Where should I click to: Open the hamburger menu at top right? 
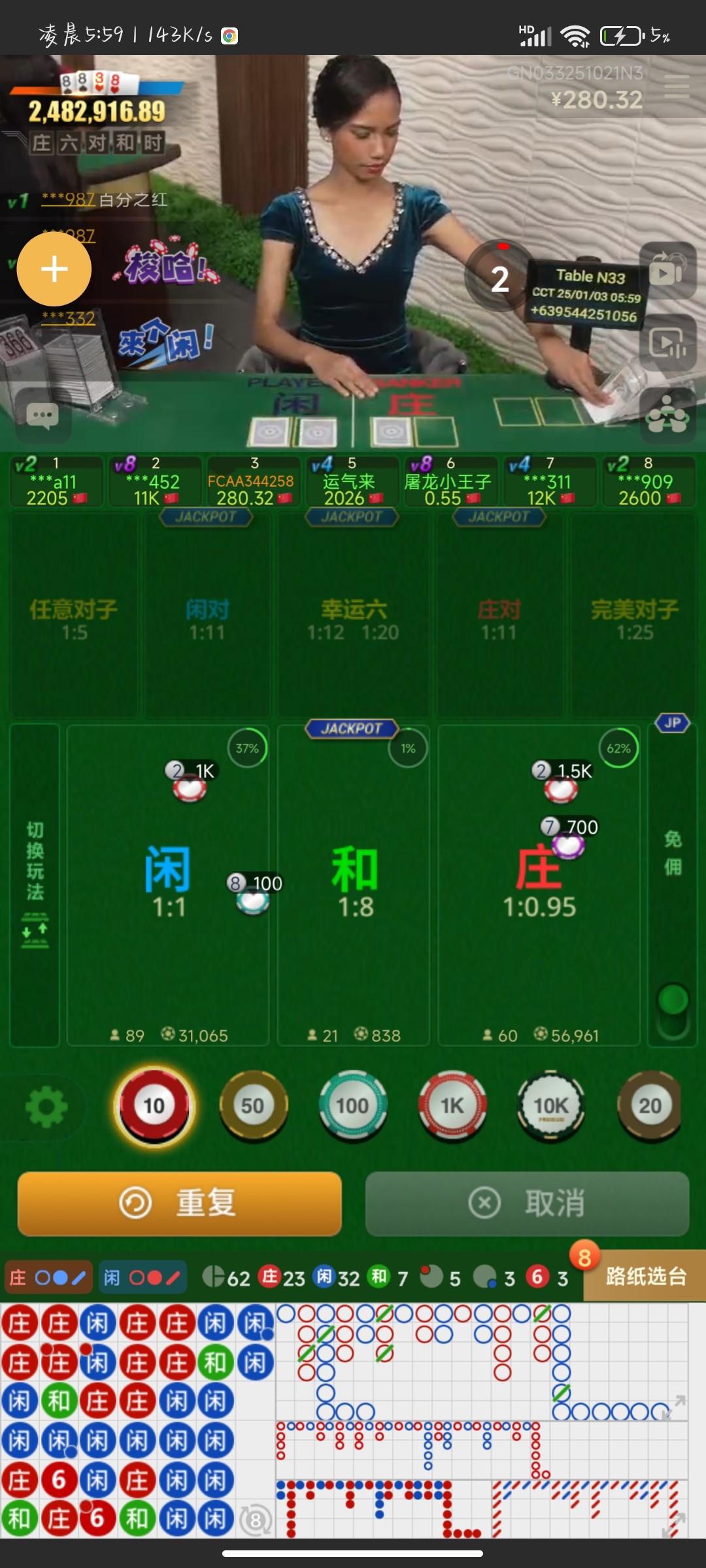click(677, 86)
